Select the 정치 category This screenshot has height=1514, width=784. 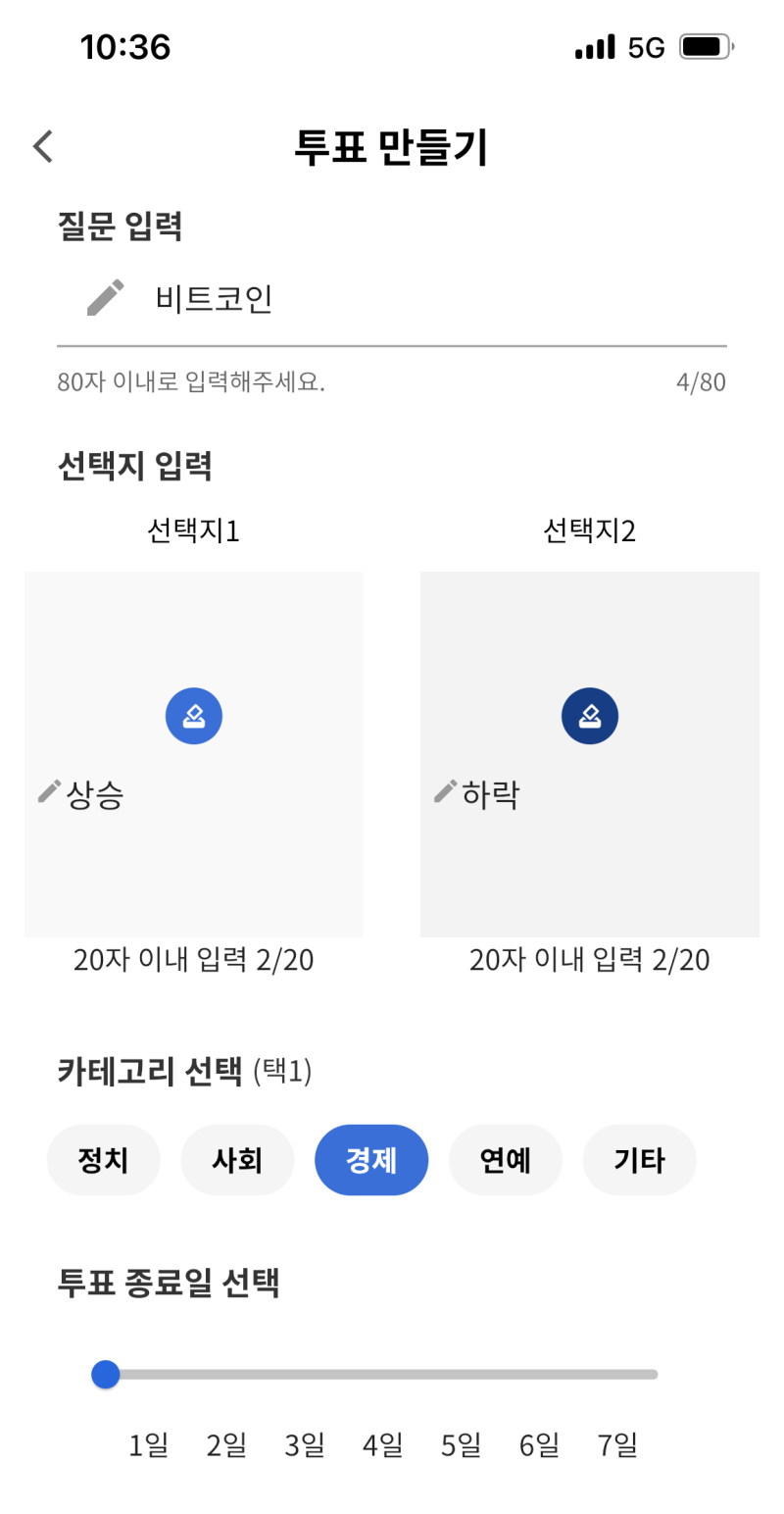pyautogui.click(x=104, y=1160)
